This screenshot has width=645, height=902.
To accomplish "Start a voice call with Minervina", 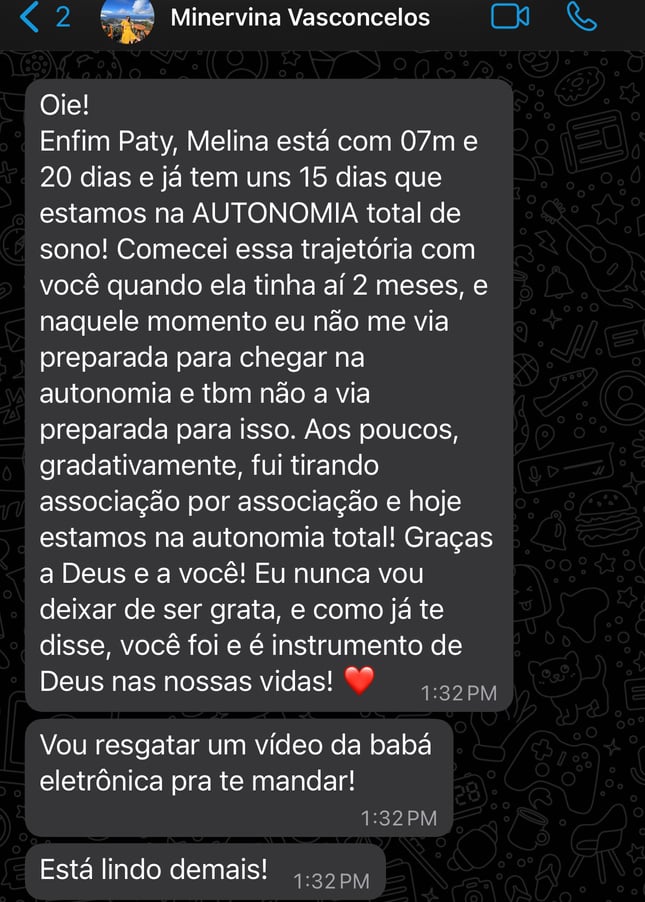I will tap(581, 16).
